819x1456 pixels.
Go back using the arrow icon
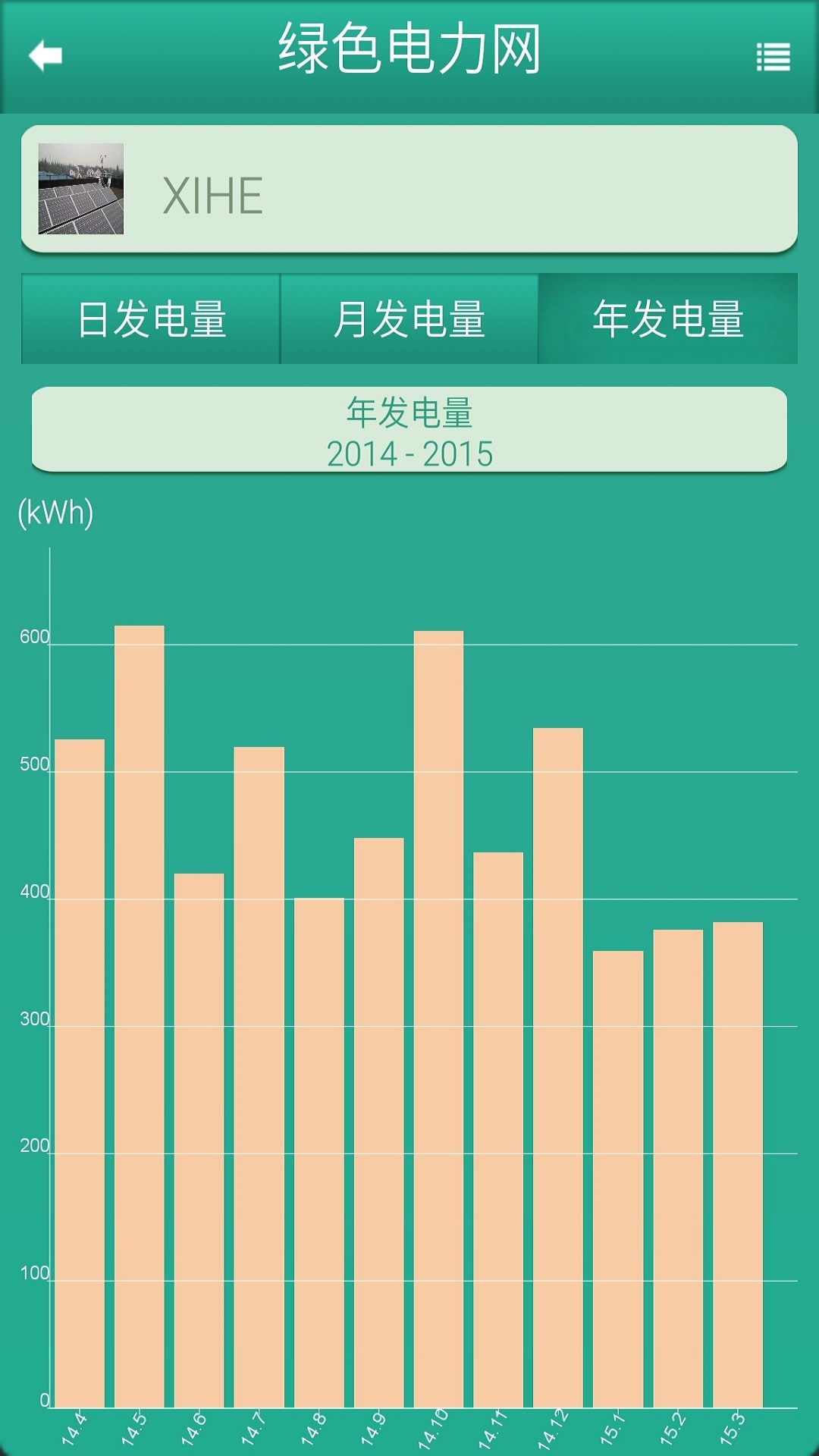click(45, 56)
